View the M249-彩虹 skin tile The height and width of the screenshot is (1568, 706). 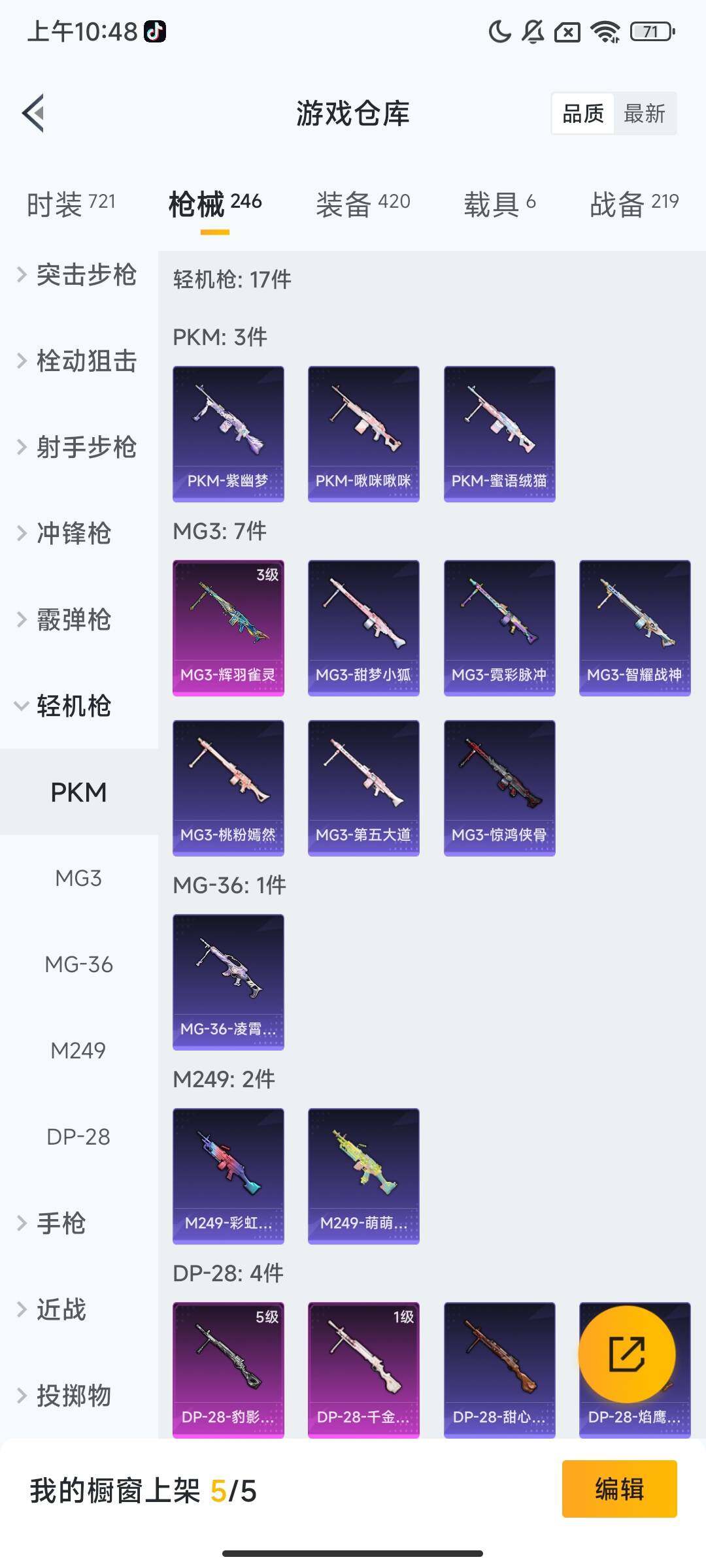(228, 1175)
